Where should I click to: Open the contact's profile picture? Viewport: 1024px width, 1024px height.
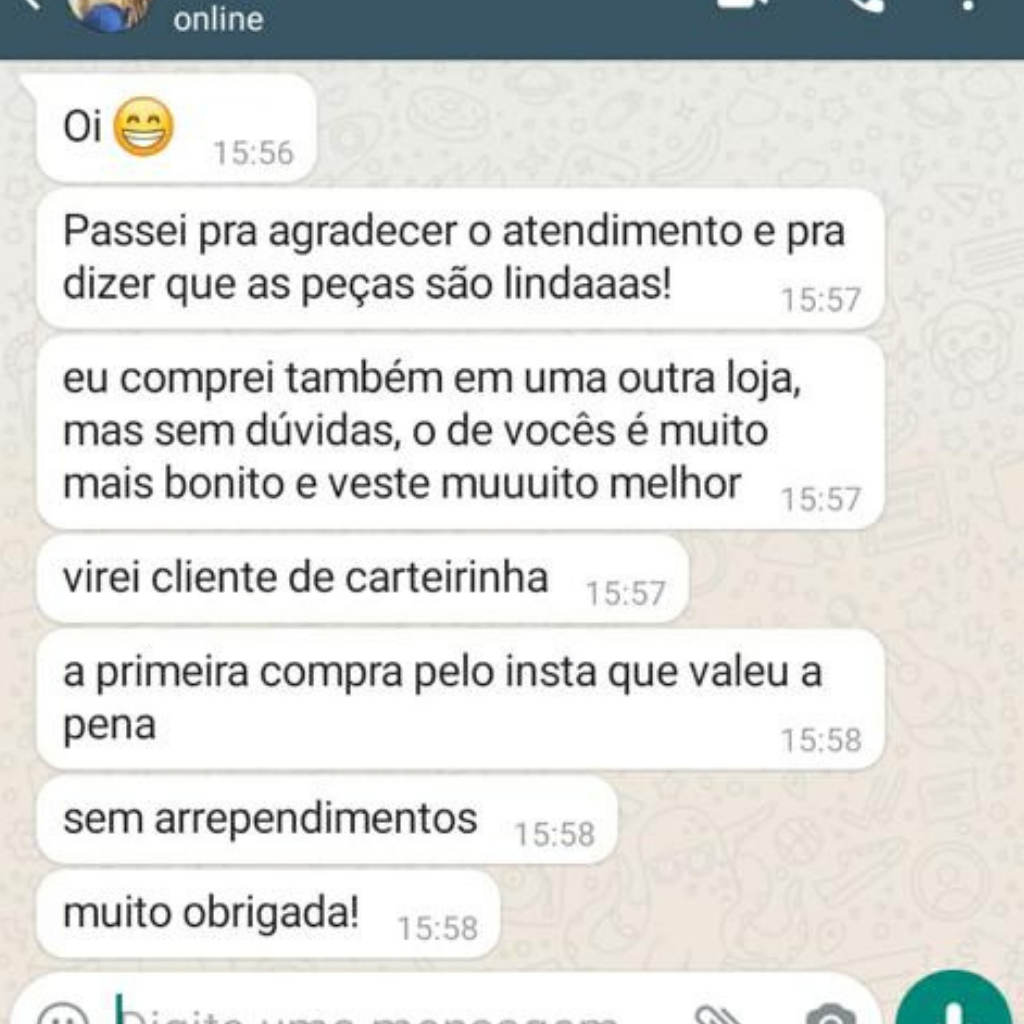click(108, 10)
